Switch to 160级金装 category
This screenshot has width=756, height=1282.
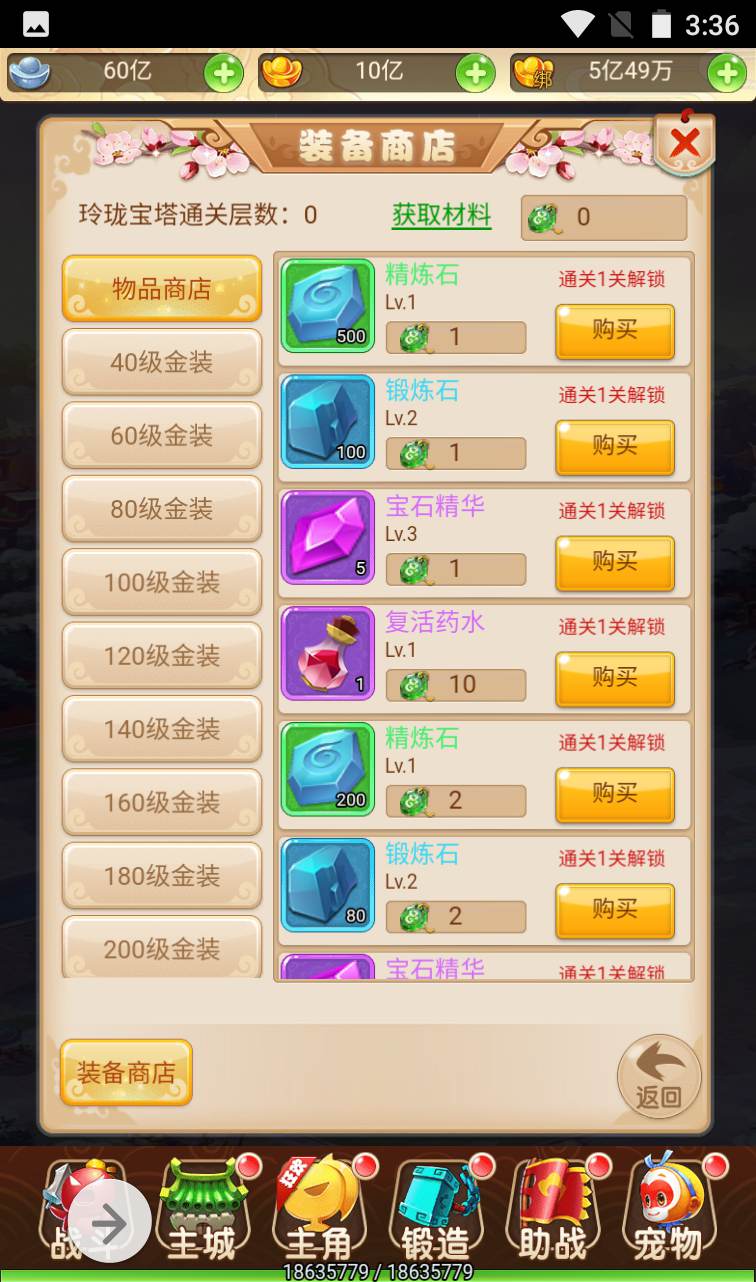(x=162, y=802)
